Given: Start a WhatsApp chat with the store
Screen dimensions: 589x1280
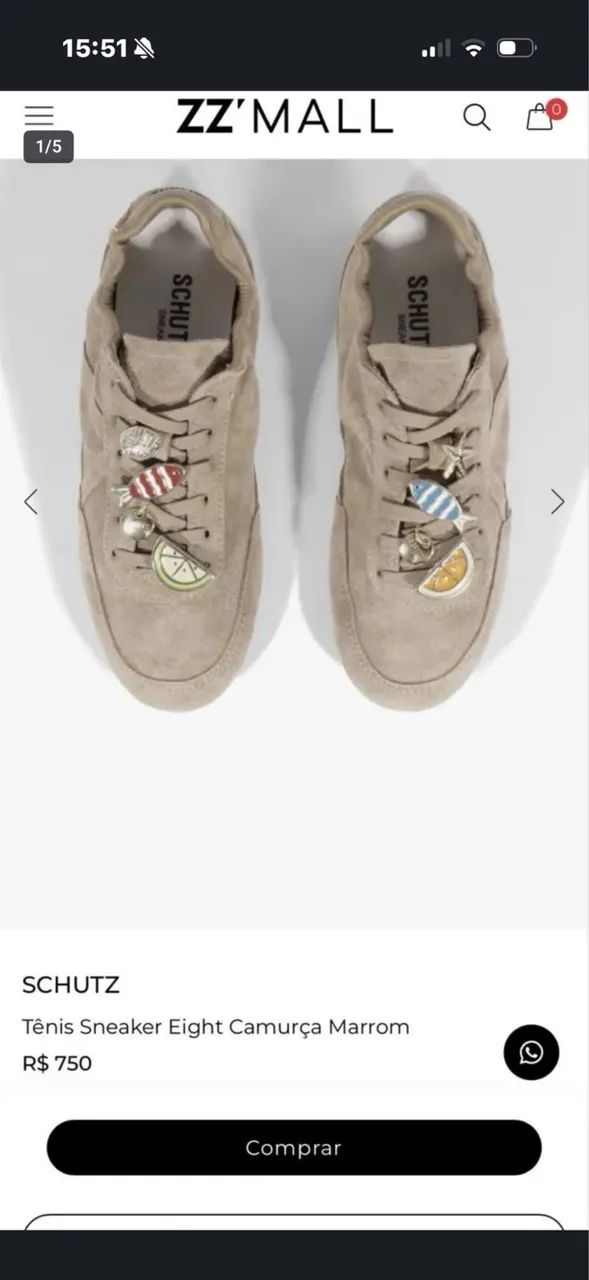Looking at the screenshot, I should (531, 1052).
